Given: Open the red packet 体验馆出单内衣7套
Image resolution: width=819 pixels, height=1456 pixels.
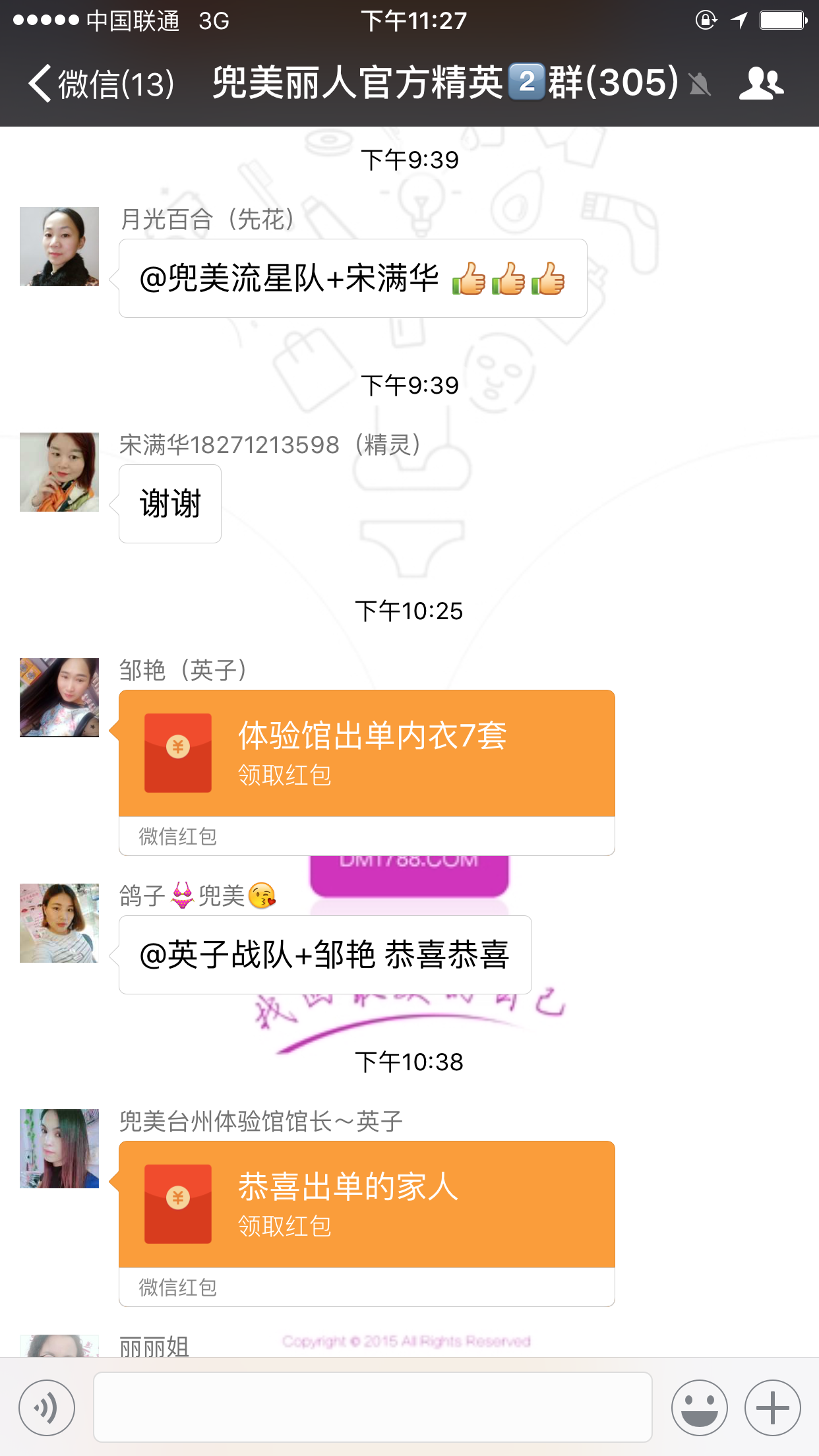Looking at the screenshot, I should (x=367, y=754).
